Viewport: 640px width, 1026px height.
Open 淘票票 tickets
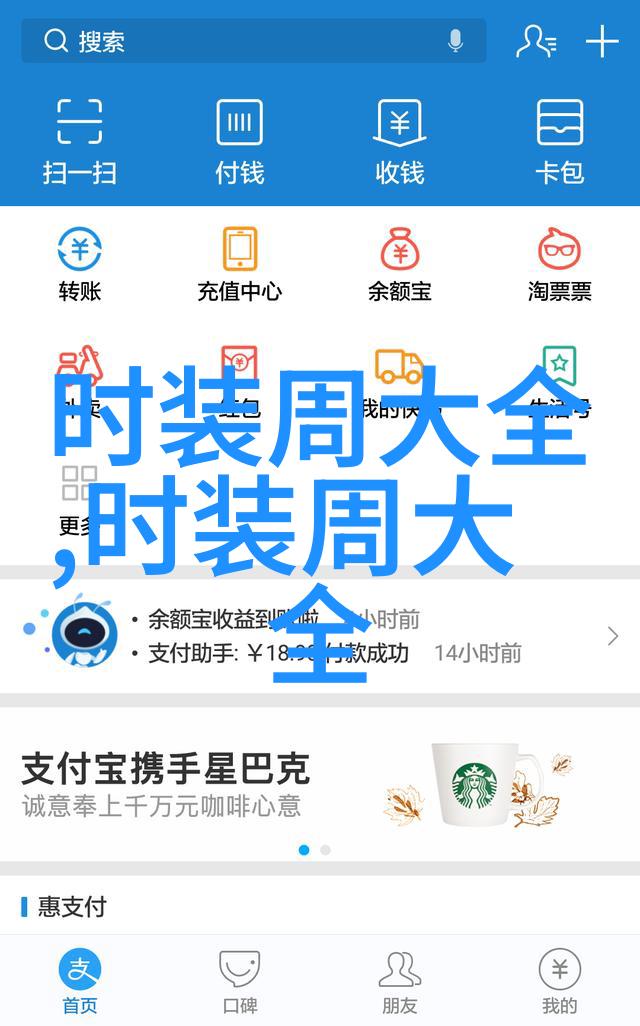pyautogui.click(x=559, y=264)
